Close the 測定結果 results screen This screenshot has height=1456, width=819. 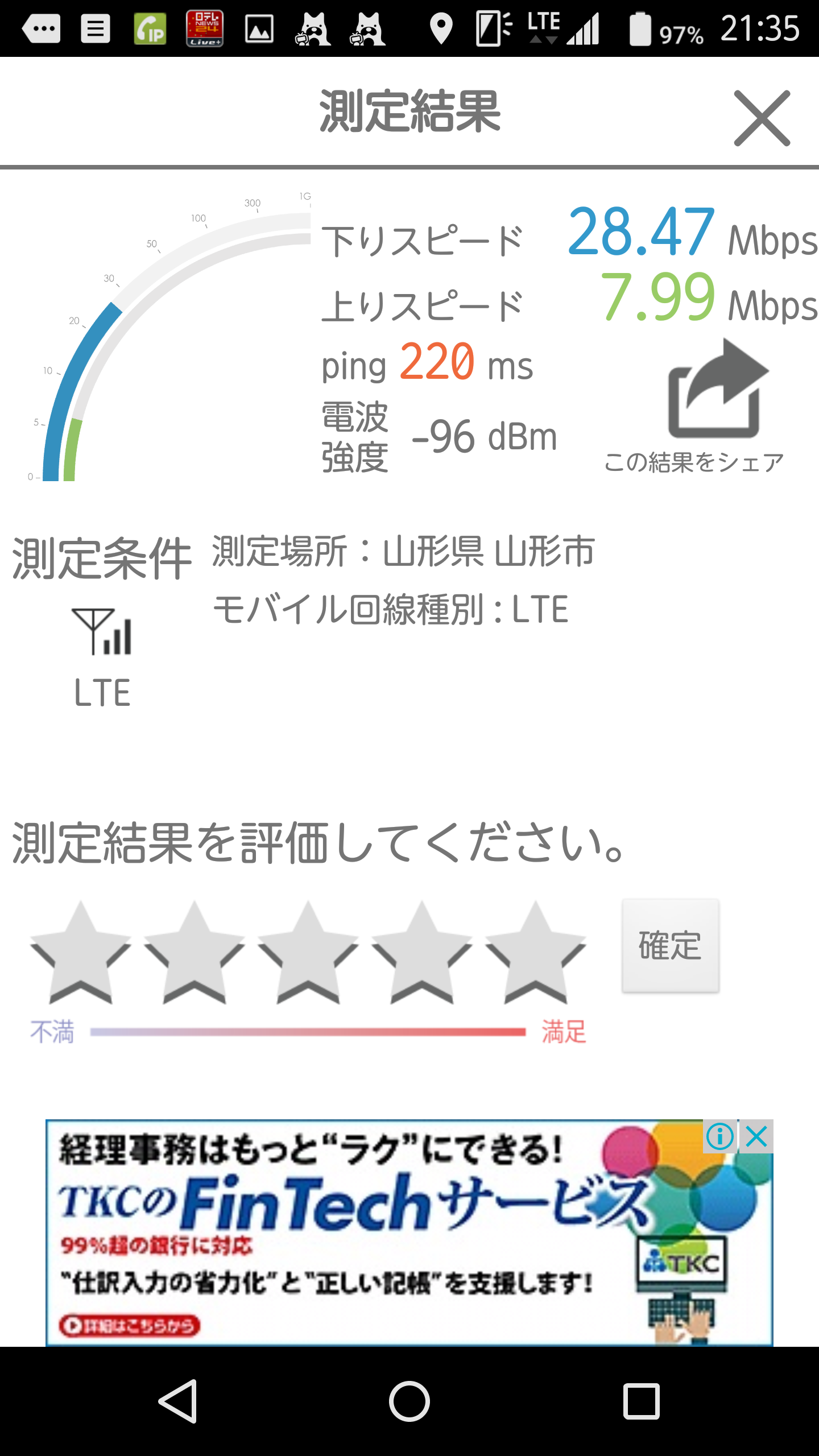pos(762,118)
